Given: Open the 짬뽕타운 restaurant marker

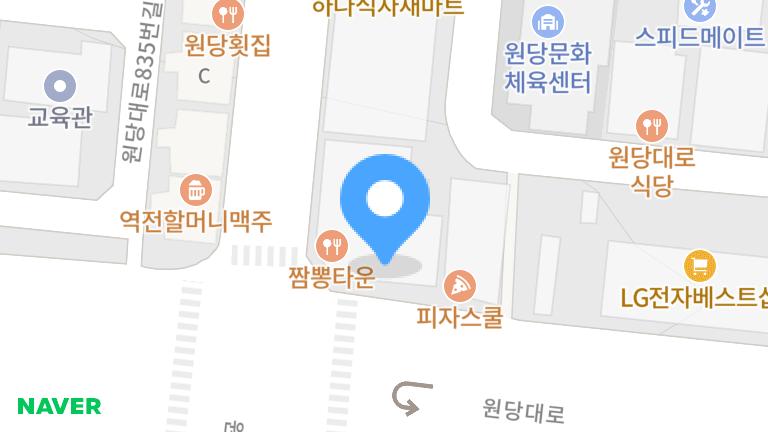Looking at the screenshot, I should 331,243.
